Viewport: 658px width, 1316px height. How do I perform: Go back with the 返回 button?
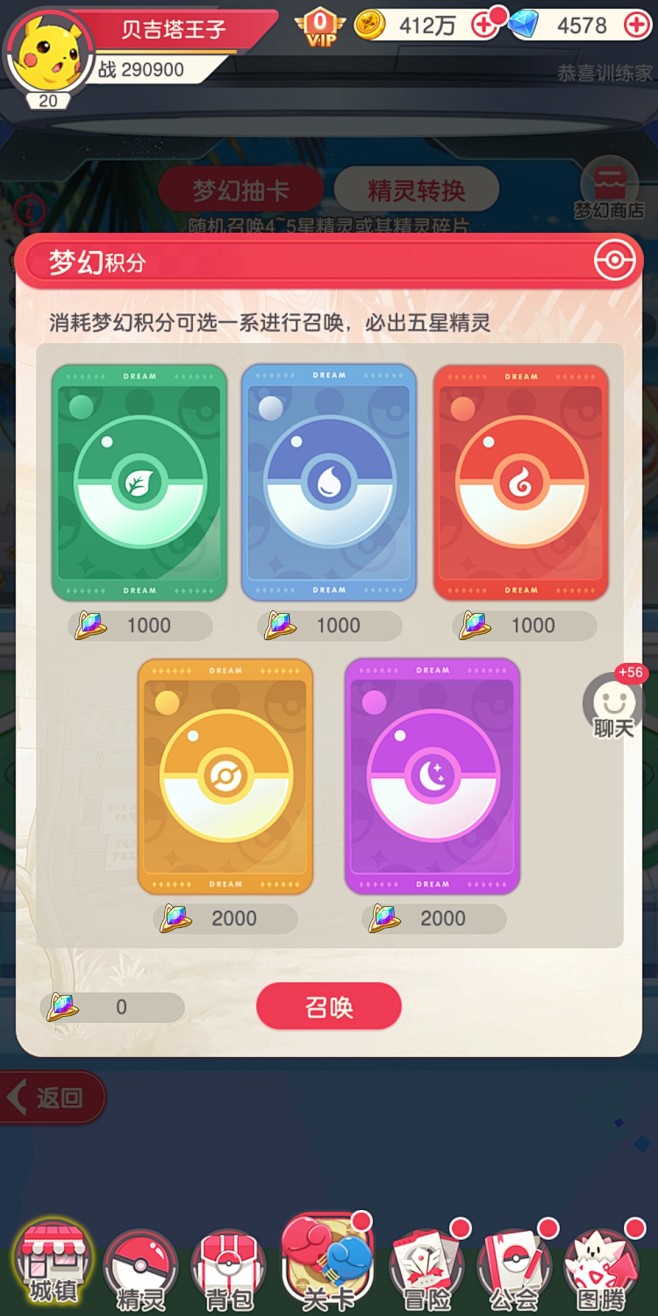pyautogui.click(x=52, y=1097)
